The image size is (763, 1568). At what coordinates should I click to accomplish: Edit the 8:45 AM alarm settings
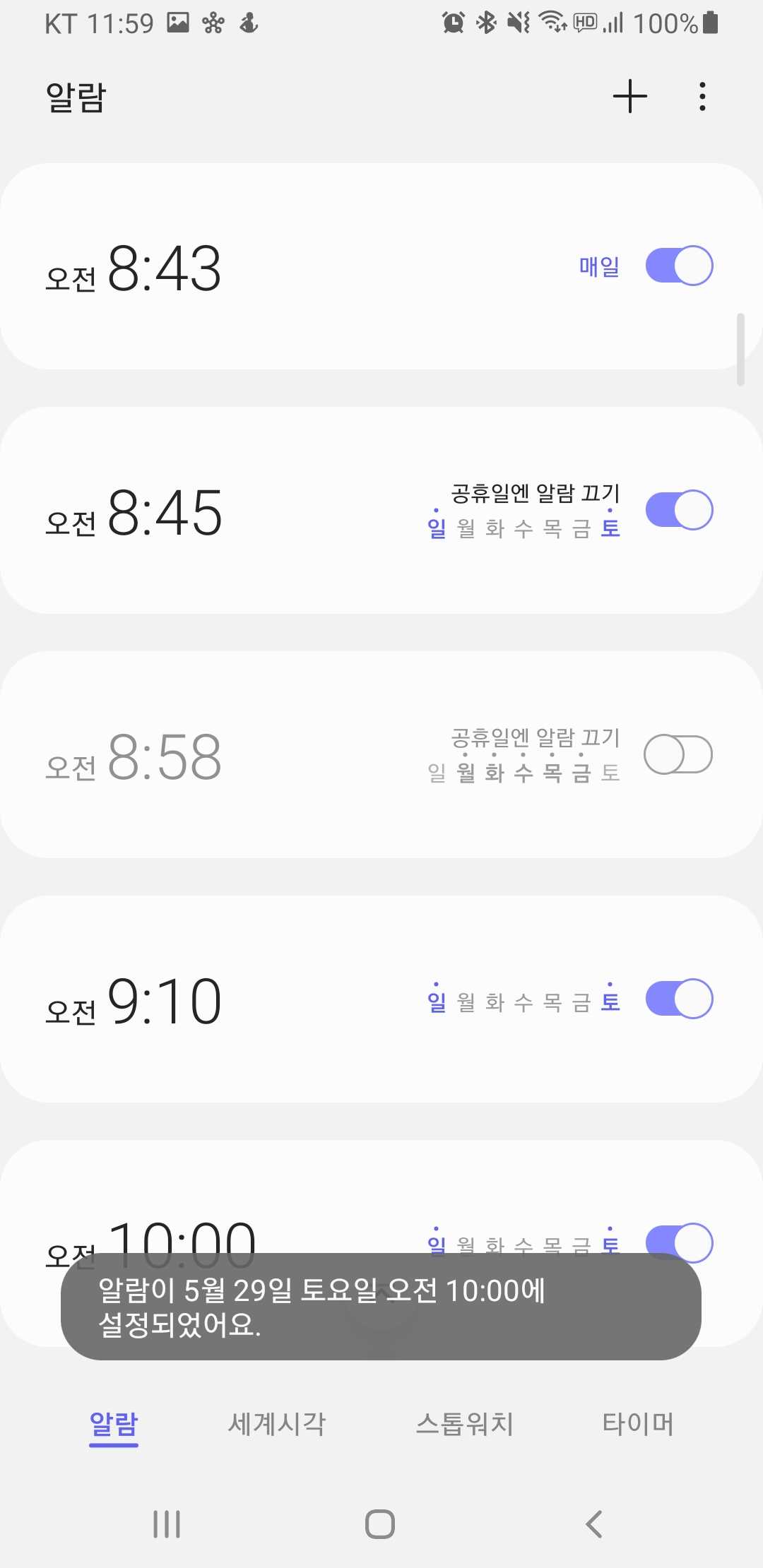[381, 510]
